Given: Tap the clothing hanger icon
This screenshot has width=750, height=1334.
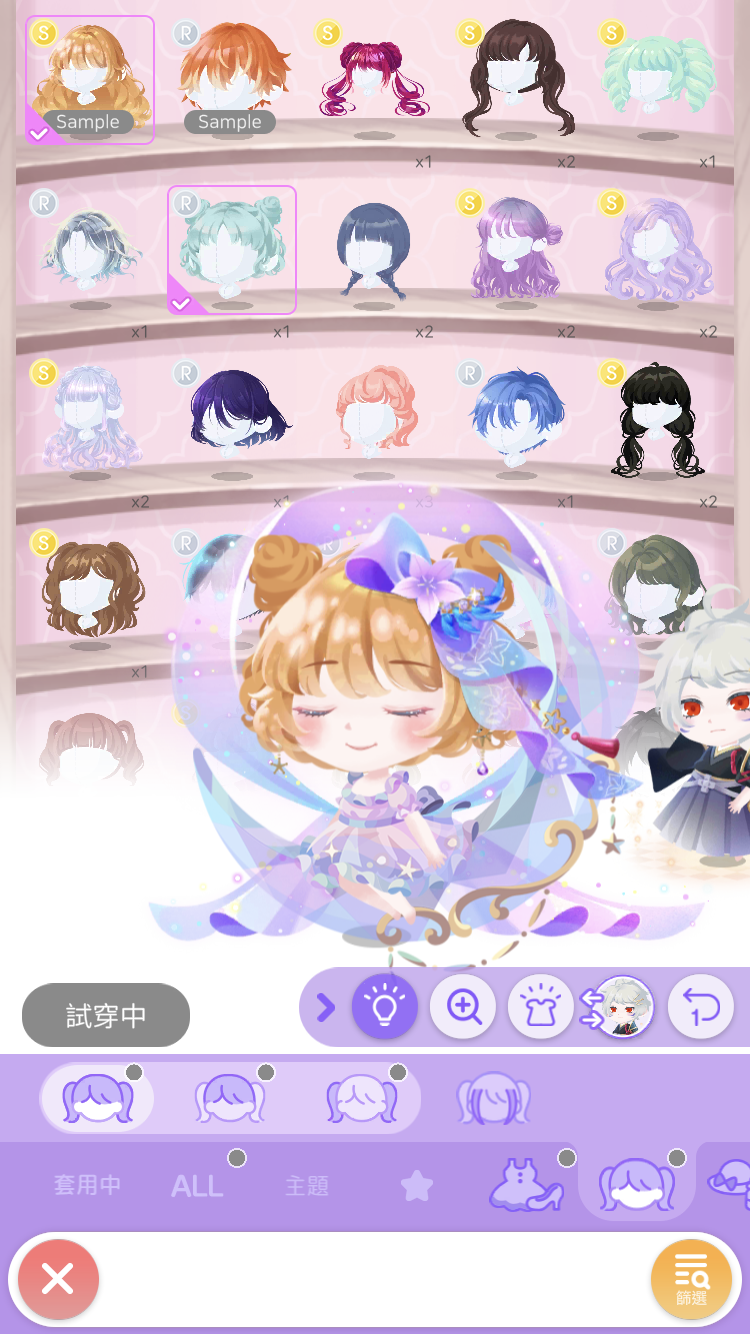Looking at the screenshot, I should point(541,1007).
